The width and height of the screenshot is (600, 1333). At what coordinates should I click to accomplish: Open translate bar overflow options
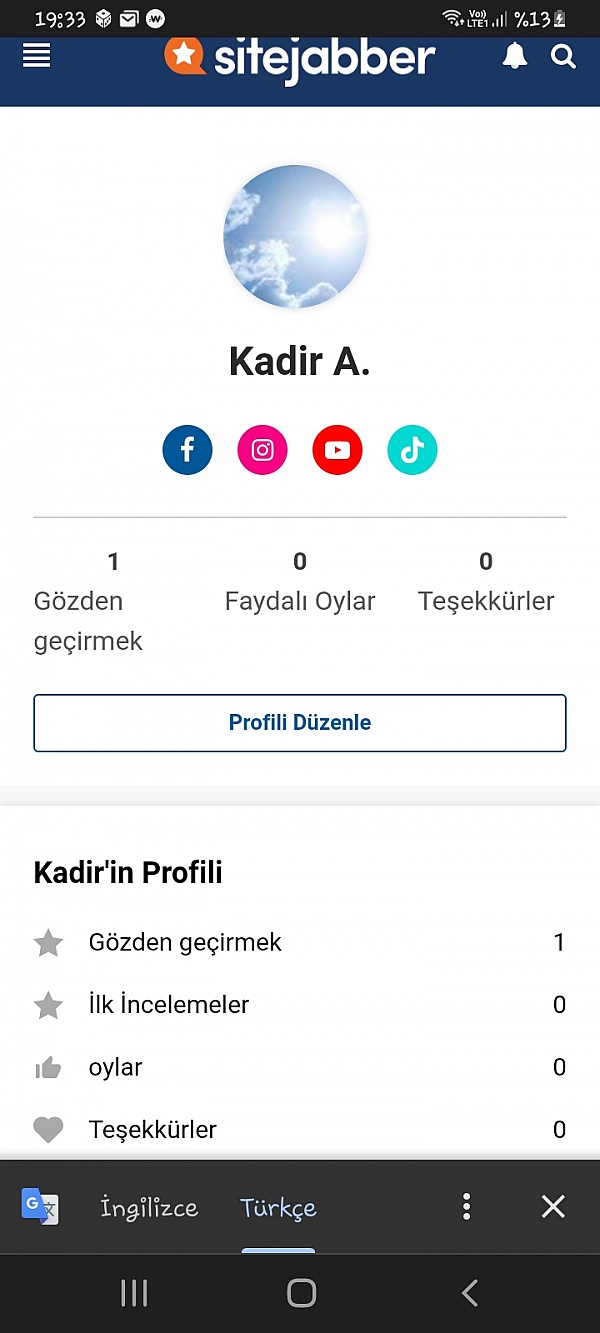pos(466,1206)
